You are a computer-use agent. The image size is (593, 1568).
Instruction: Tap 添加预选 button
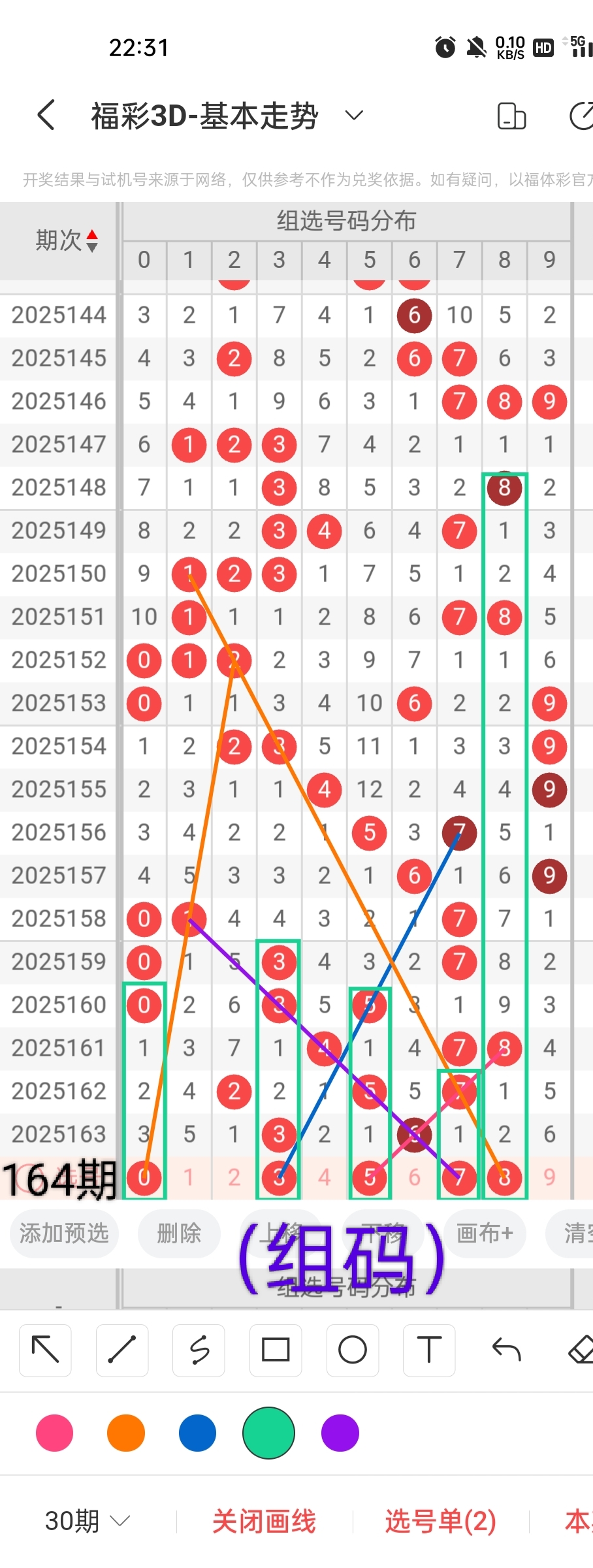(64, 1233)
